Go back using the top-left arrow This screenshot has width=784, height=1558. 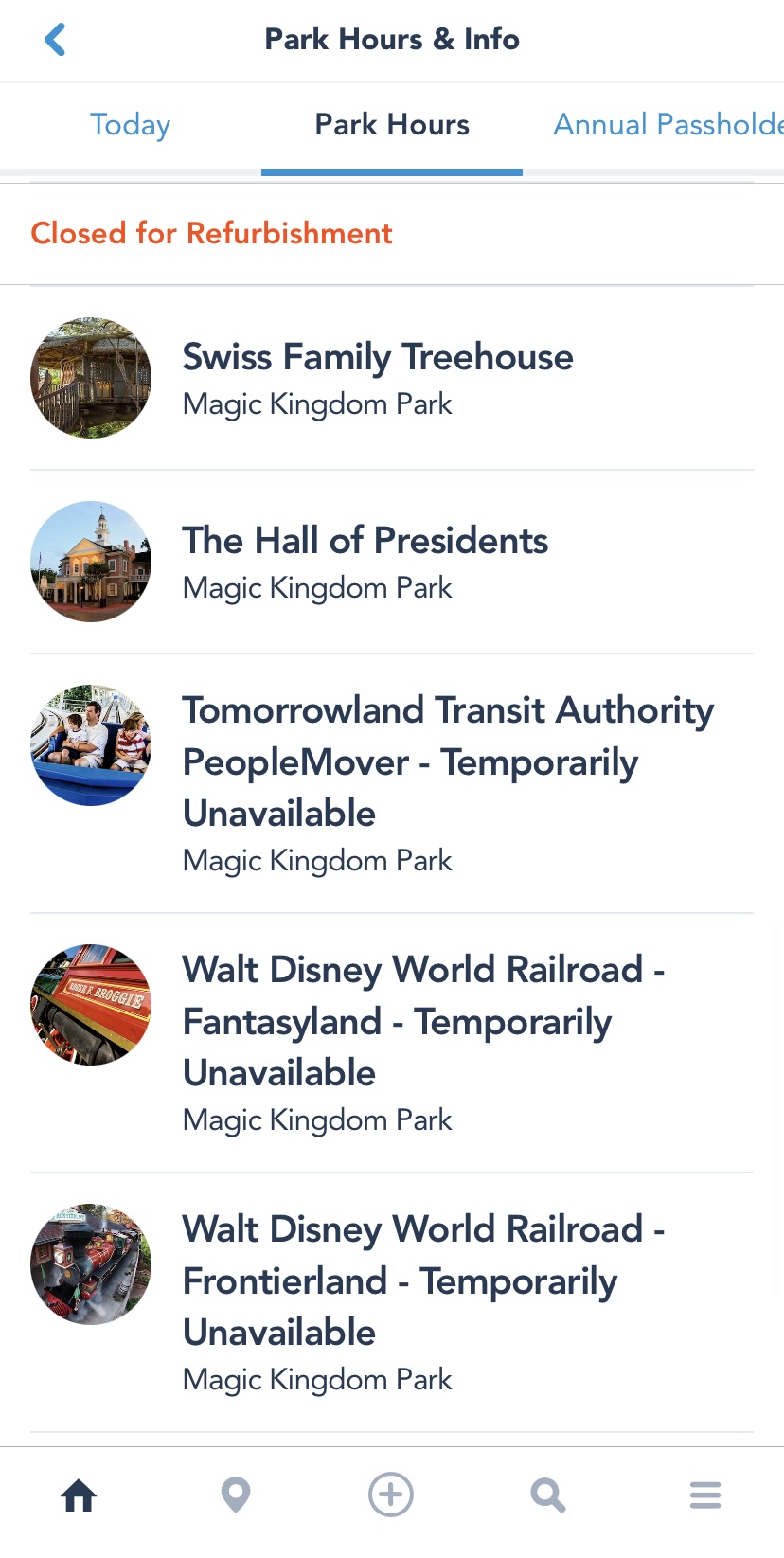click(x=56, y=40)
